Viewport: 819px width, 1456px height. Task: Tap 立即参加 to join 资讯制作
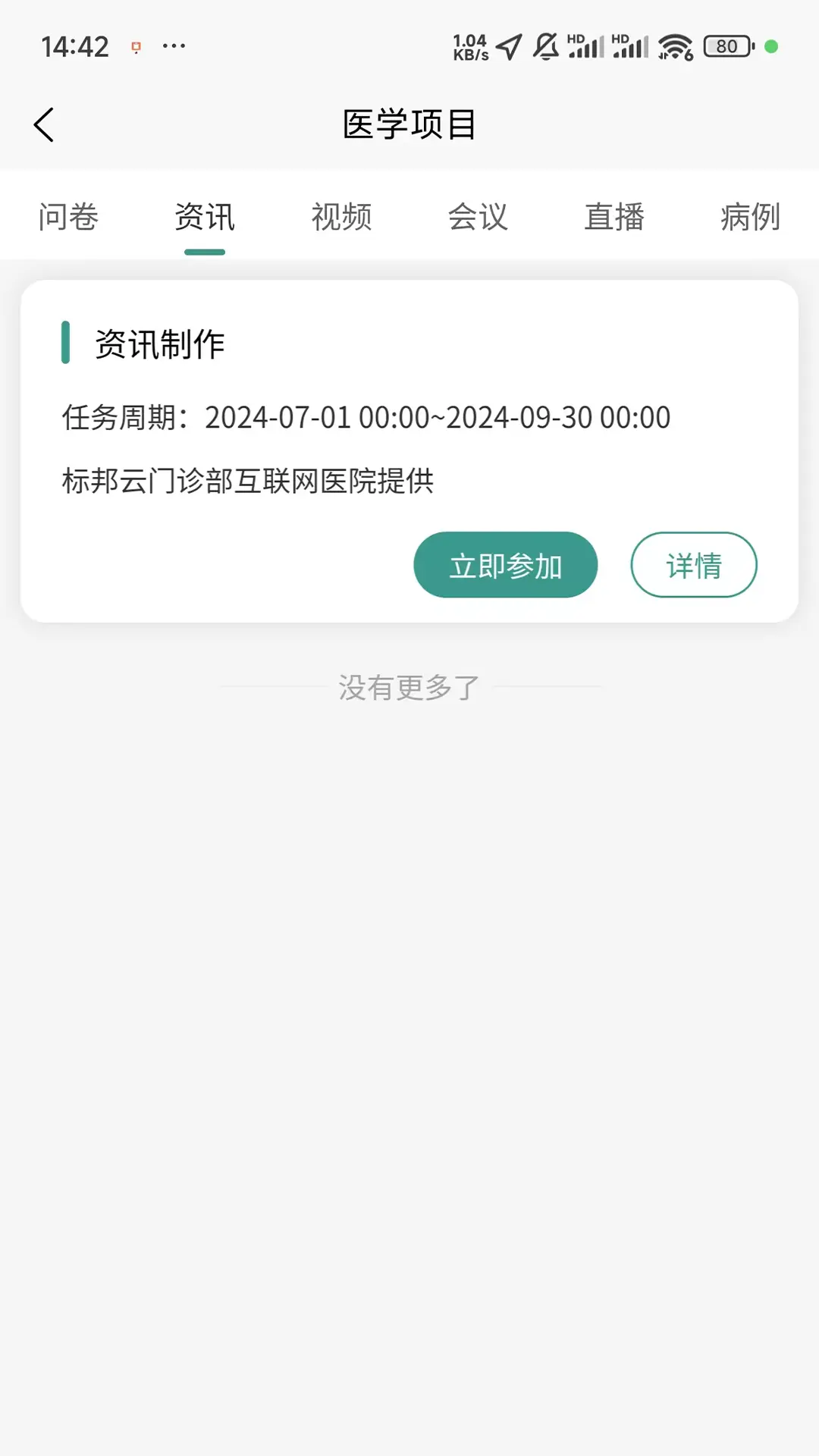coord(505,565)
